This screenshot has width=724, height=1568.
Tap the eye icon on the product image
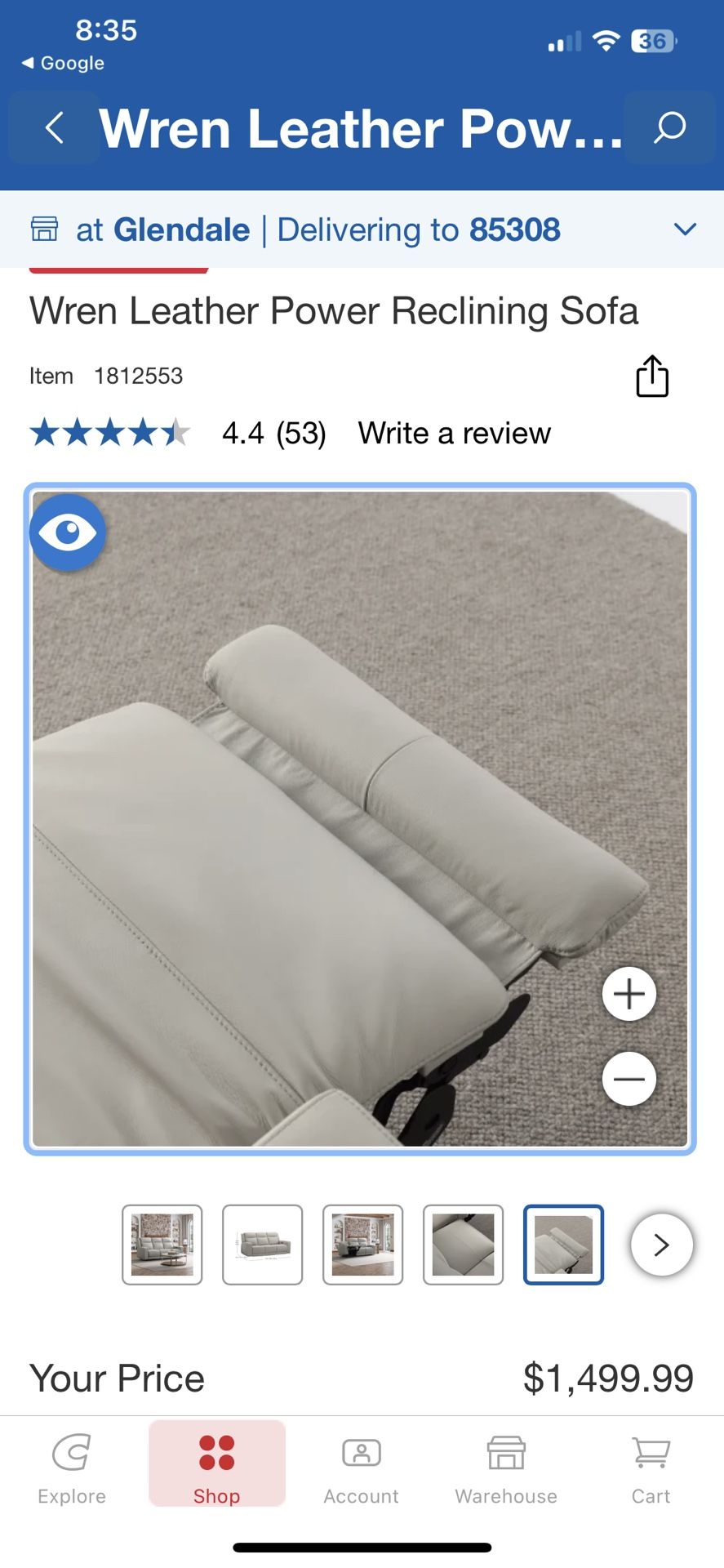(x=68, y=532)
